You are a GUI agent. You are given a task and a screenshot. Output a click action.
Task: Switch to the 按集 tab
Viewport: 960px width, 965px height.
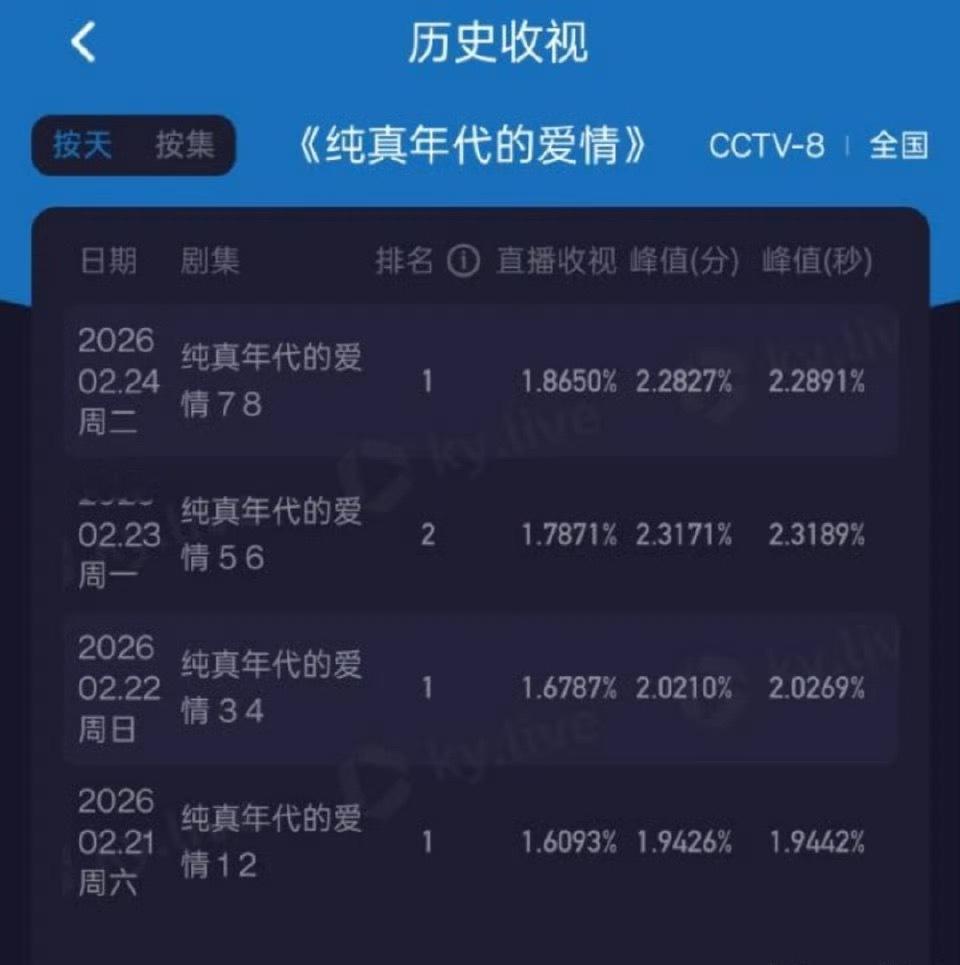coord(185,147)
